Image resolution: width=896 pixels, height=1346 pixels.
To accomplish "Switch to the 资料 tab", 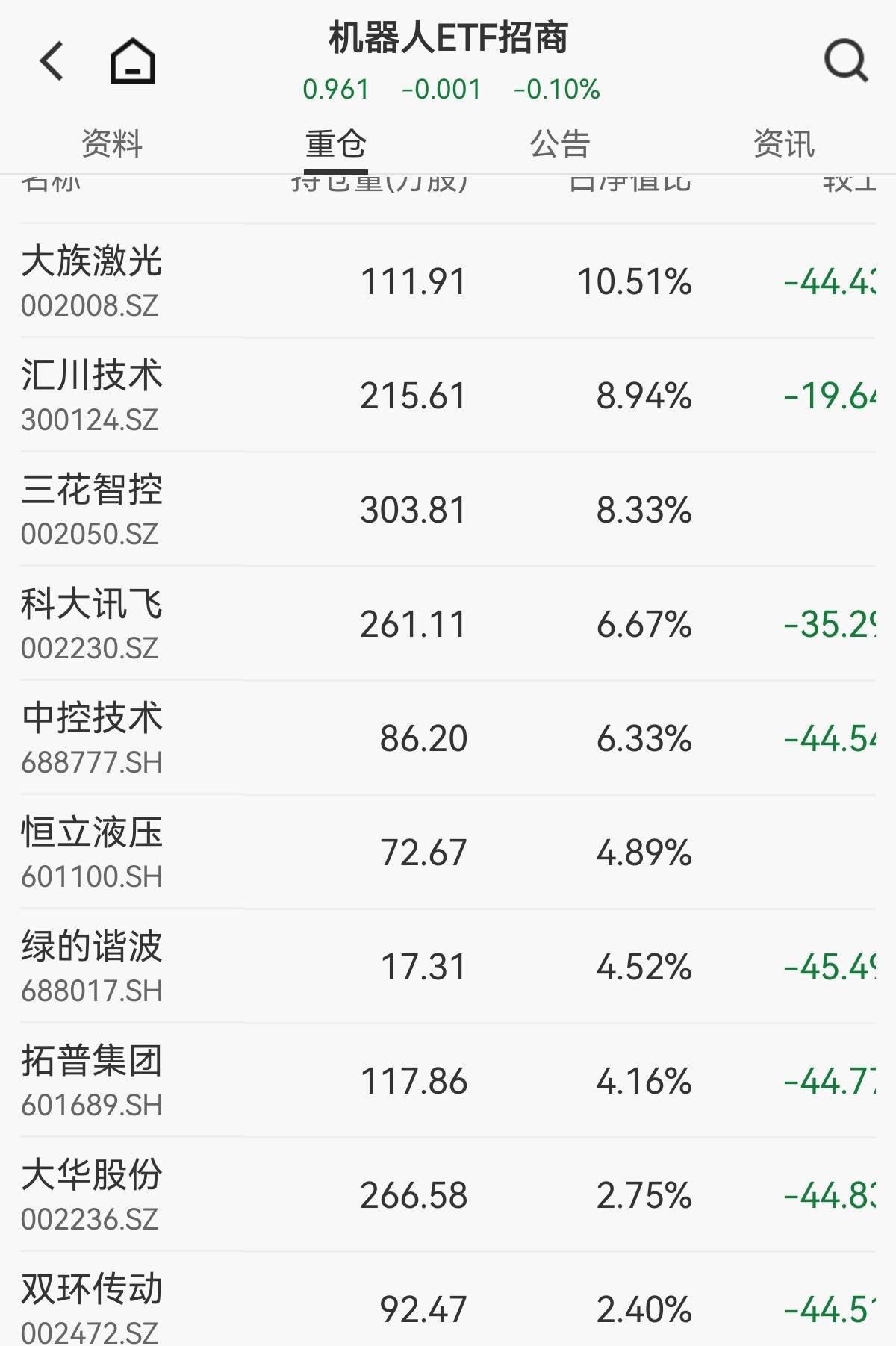I will [x=112, y=143].
